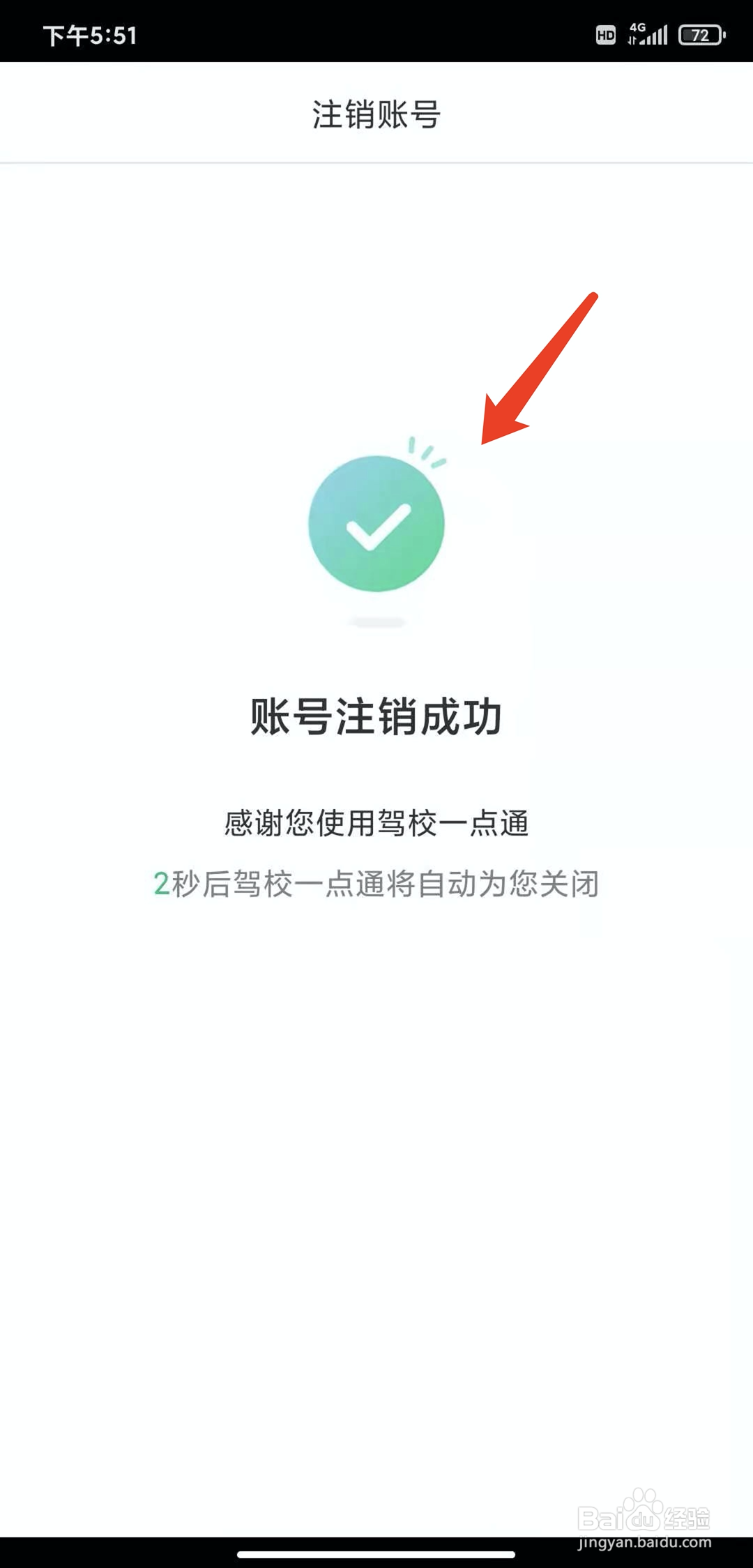Tap the 注销账号 page title

pos(376,112)
